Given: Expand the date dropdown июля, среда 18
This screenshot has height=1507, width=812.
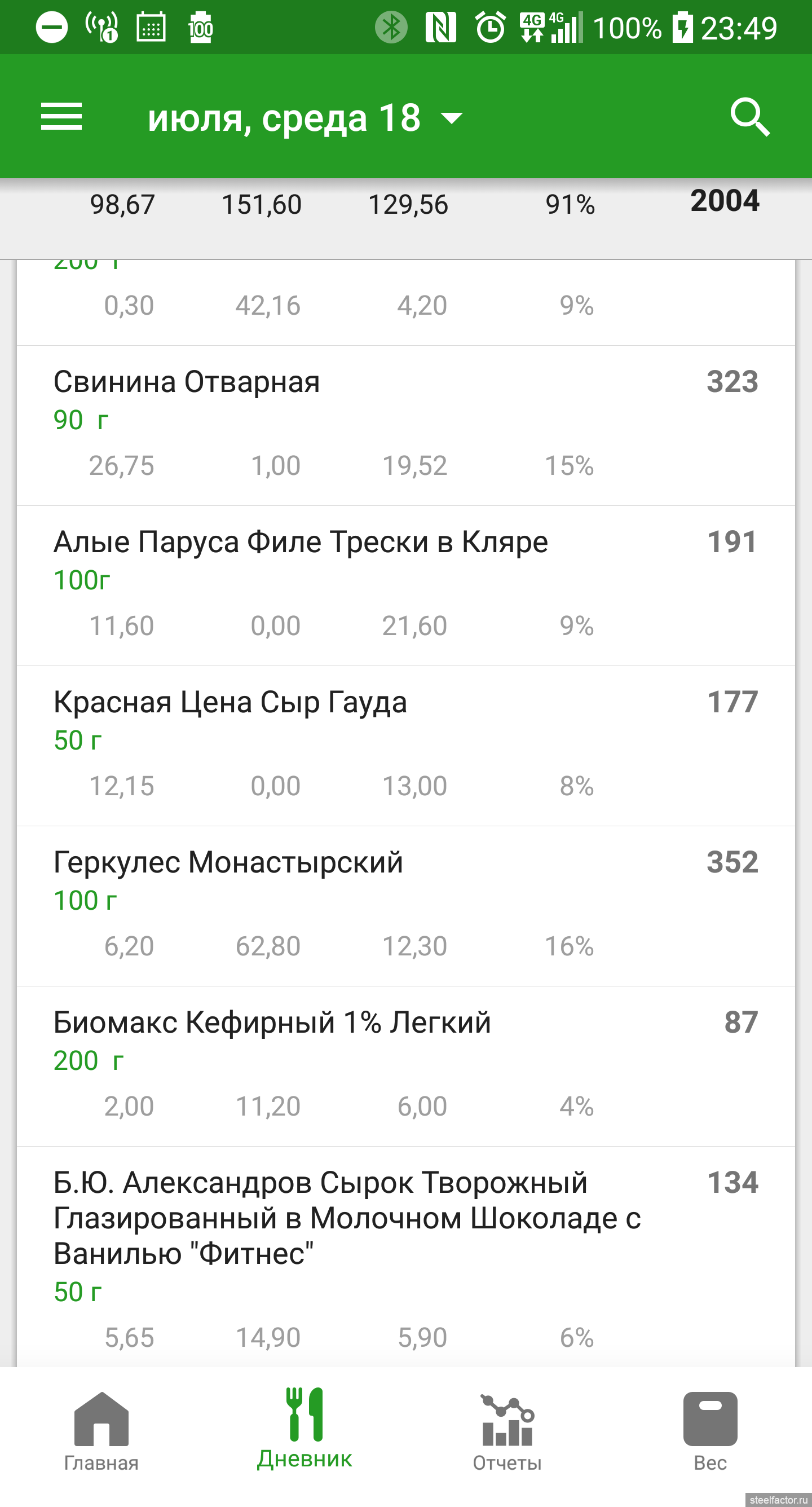Looking at the screenshot, I should [305, 117].
